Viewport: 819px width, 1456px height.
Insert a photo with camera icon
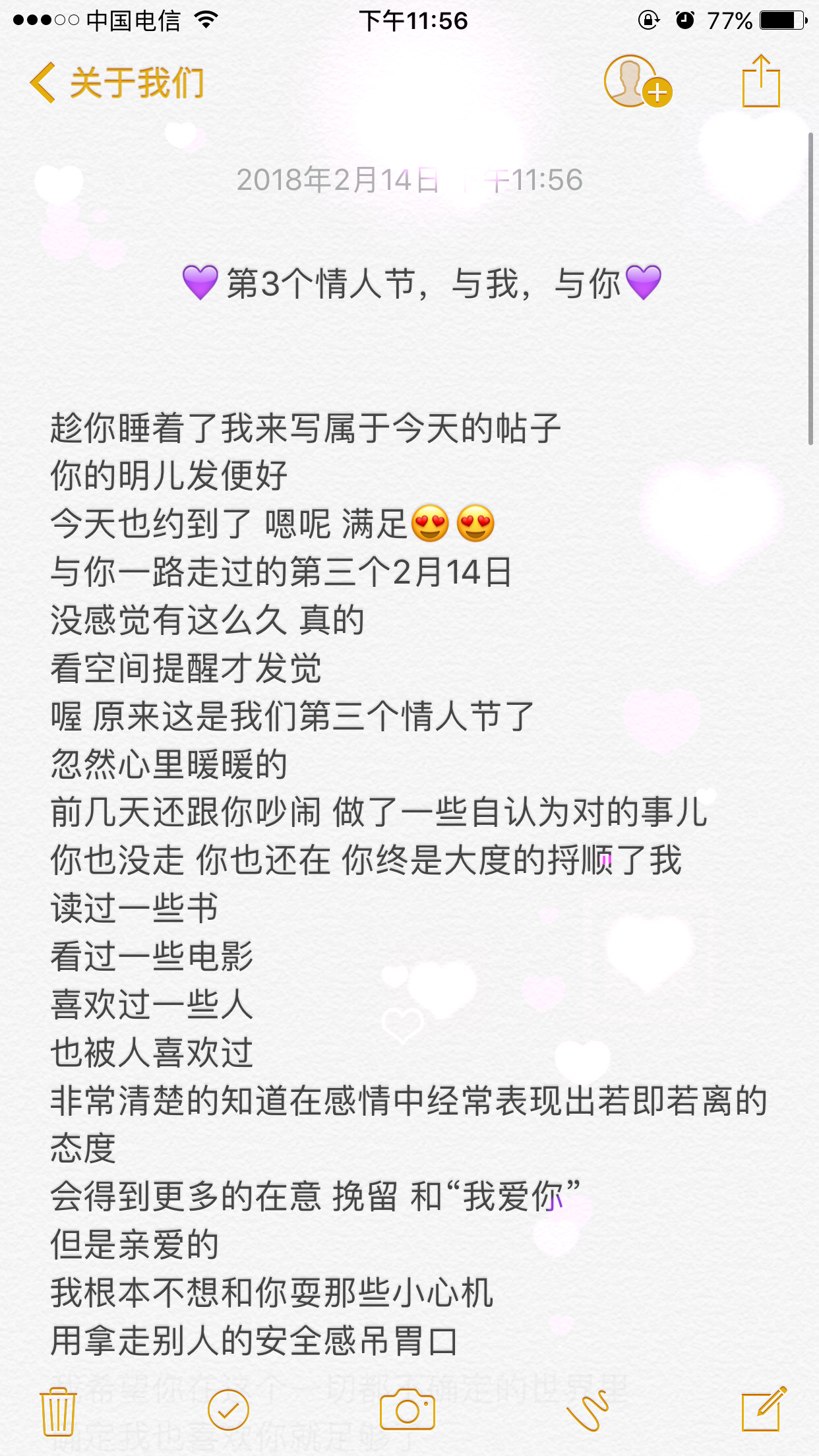point(407,1410)
